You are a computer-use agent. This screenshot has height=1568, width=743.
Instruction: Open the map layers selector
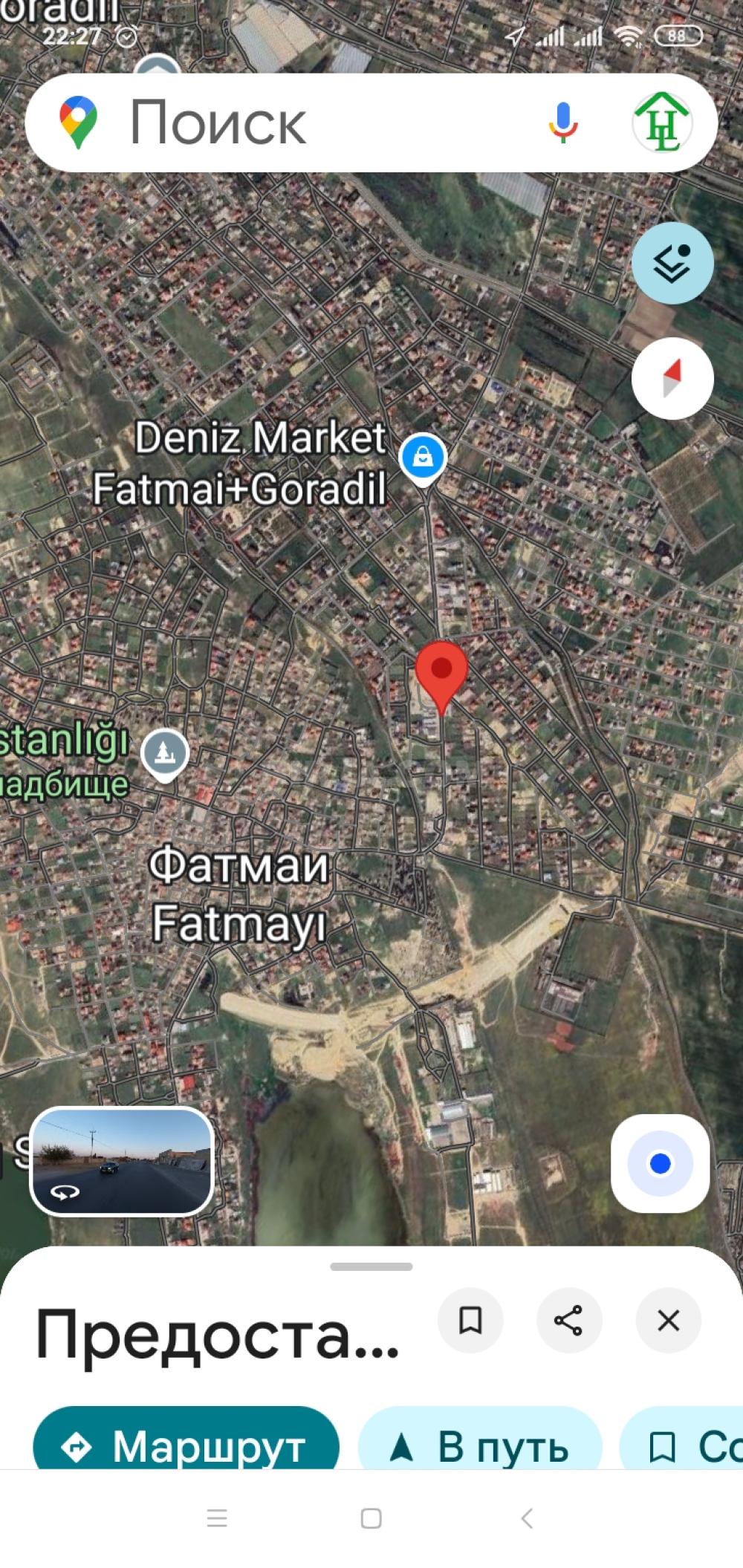(x=672, y=263)
